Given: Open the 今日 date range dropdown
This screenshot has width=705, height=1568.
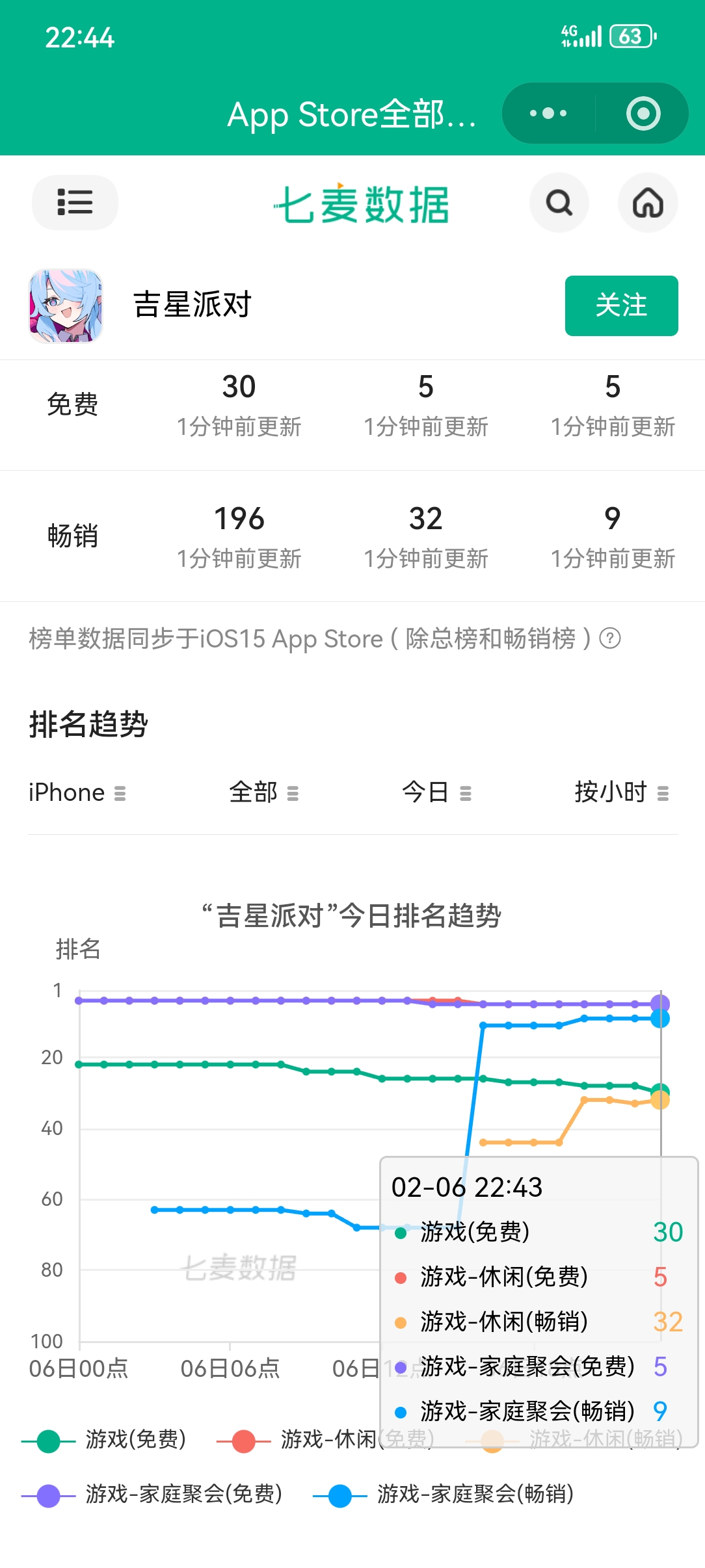Looking at the screenshot, I should pyautogui.click(x=436, y=793).
